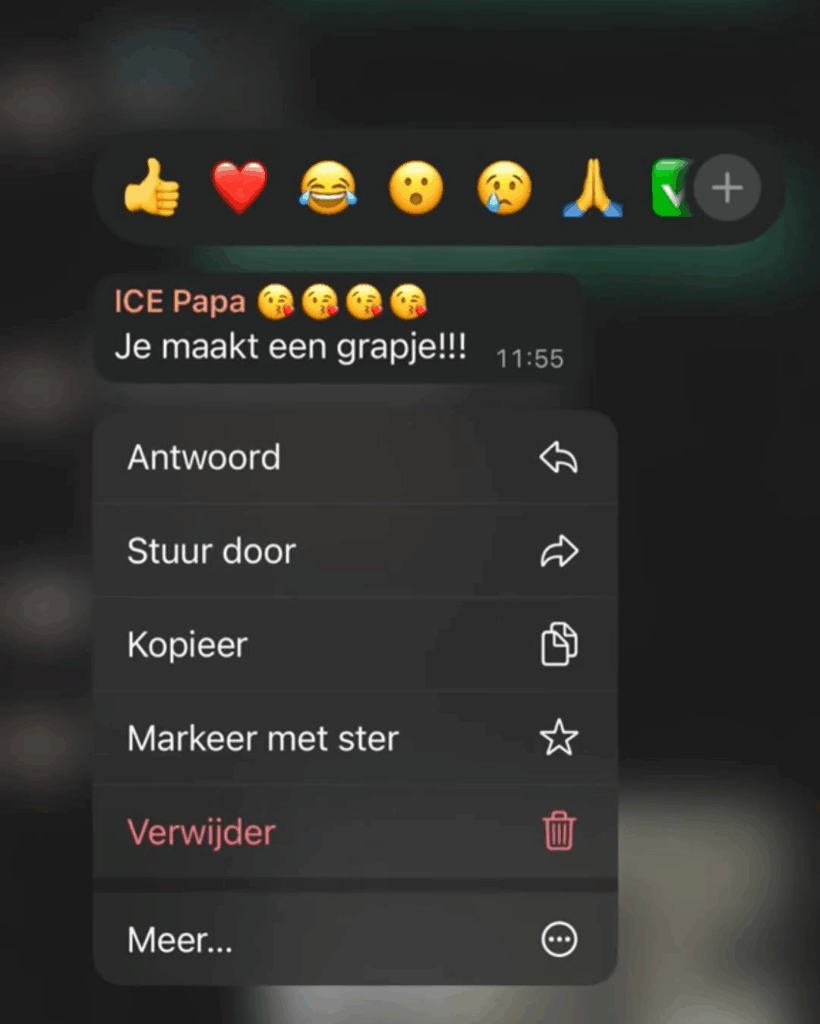
Task: React with the laughing tears emoji
Action: tap(328, 188)
